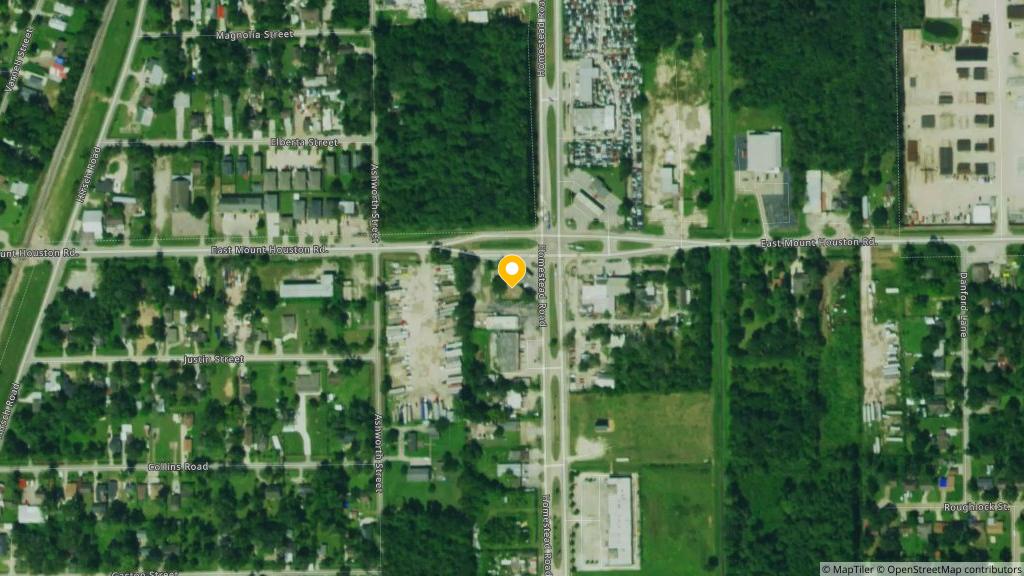Tap the yellow location marker pin
This screenshot has width=1024, height=576.
(x=512, y=270)
